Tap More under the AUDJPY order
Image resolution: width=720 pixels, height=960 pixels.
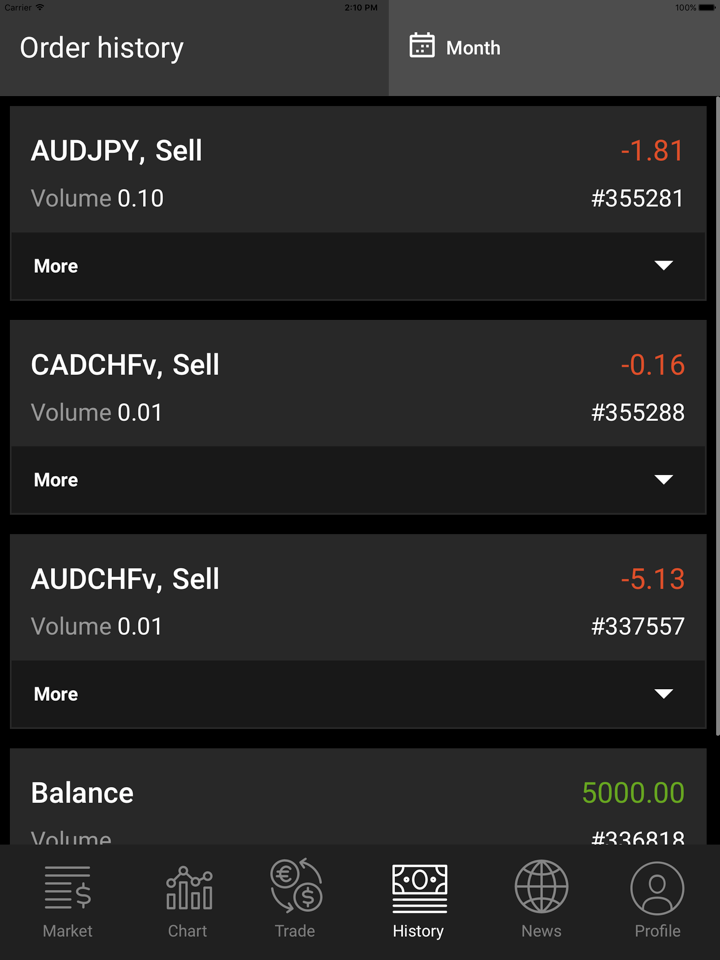pos(55,266)
